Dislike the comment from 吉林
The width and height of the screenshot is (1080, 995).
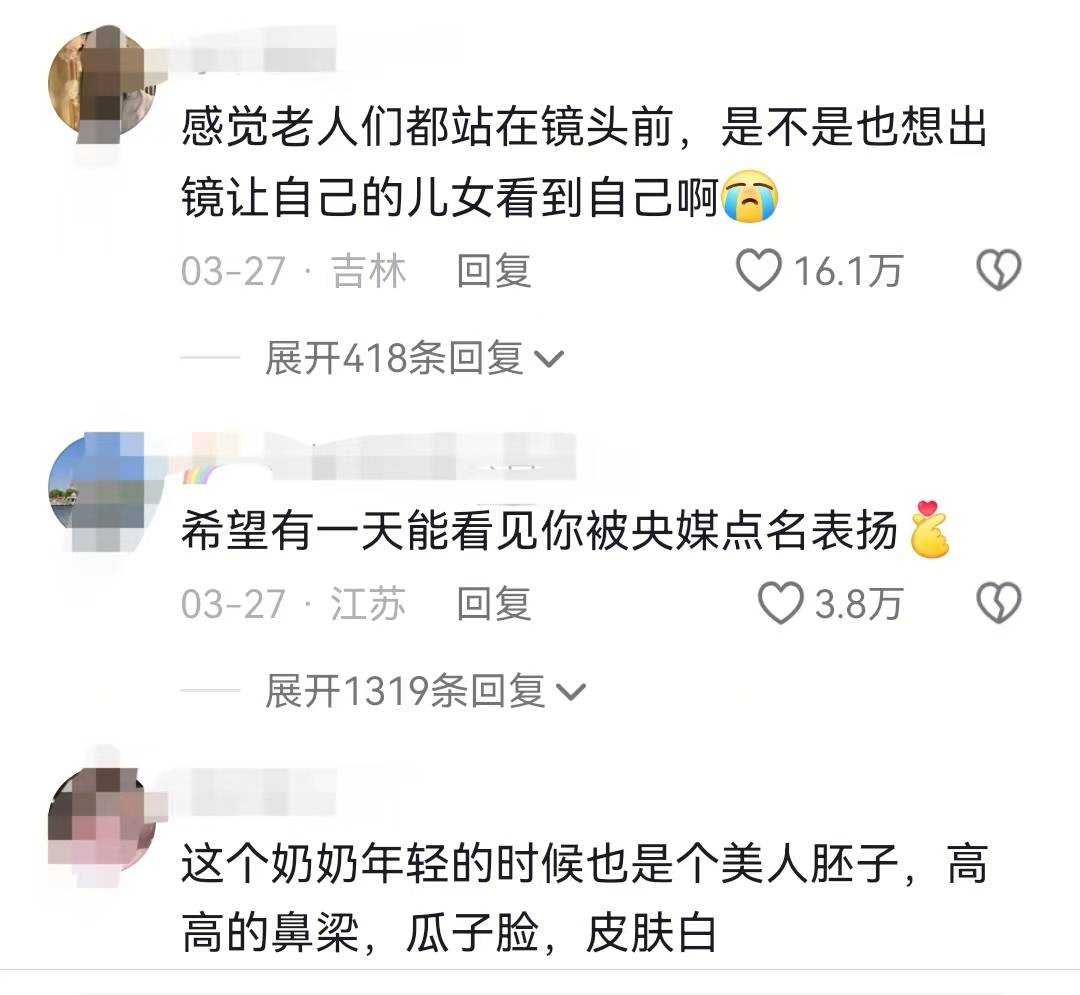click(997, 271)
